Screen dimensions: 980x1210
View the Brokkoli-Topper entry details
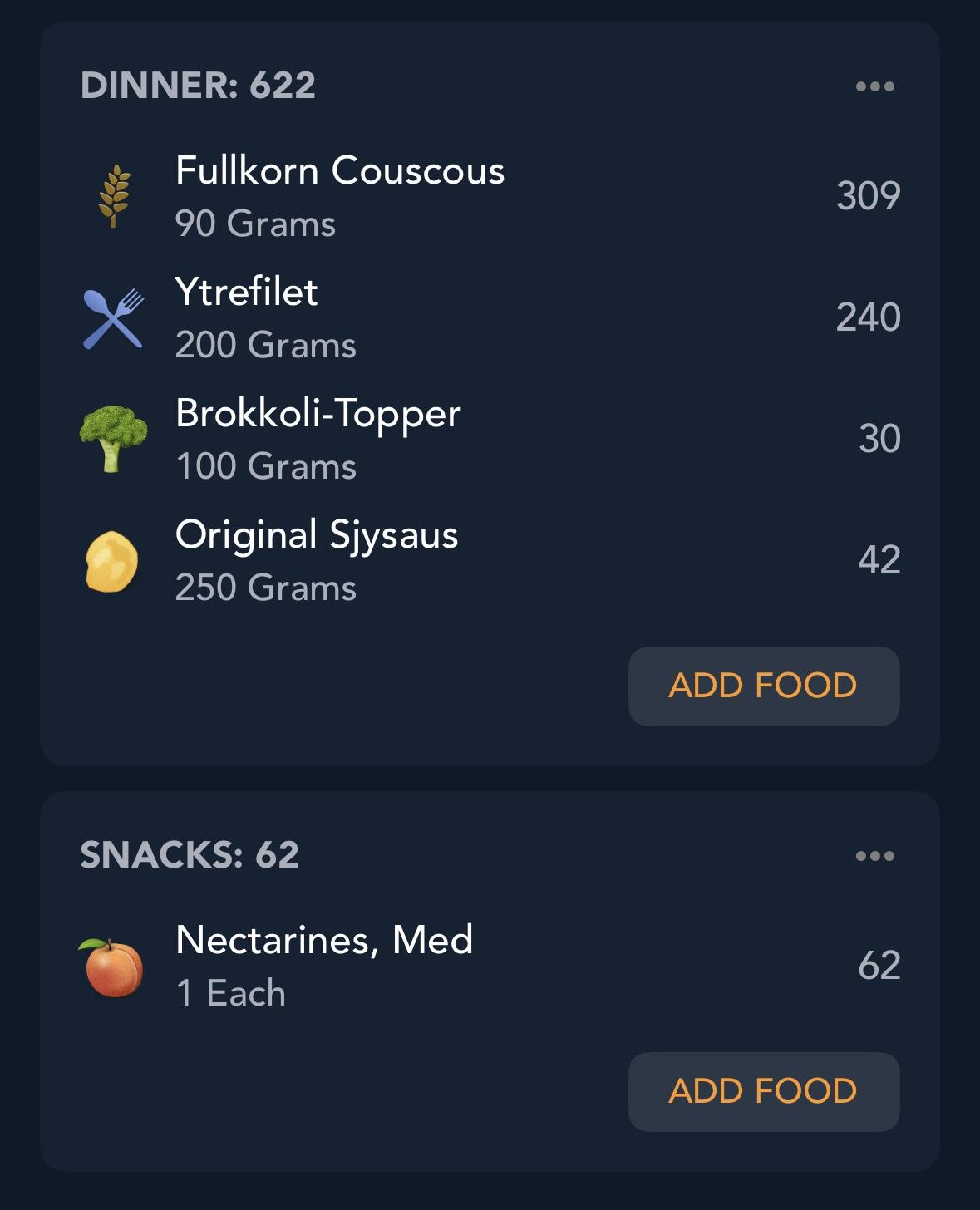click(318, 439)
